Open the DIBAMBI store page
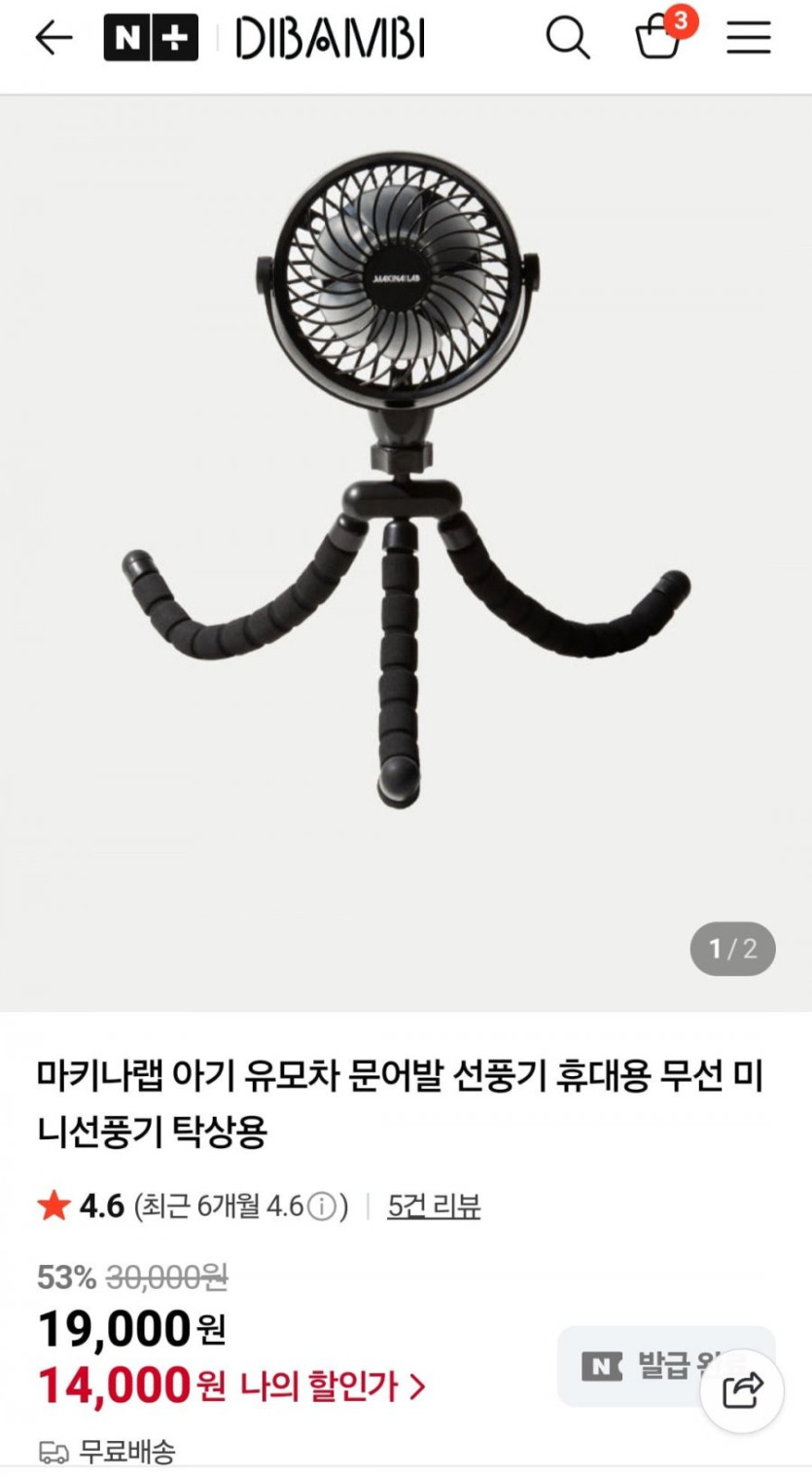Viewport: 812px width, 1477px height. (x=330, y=40)
